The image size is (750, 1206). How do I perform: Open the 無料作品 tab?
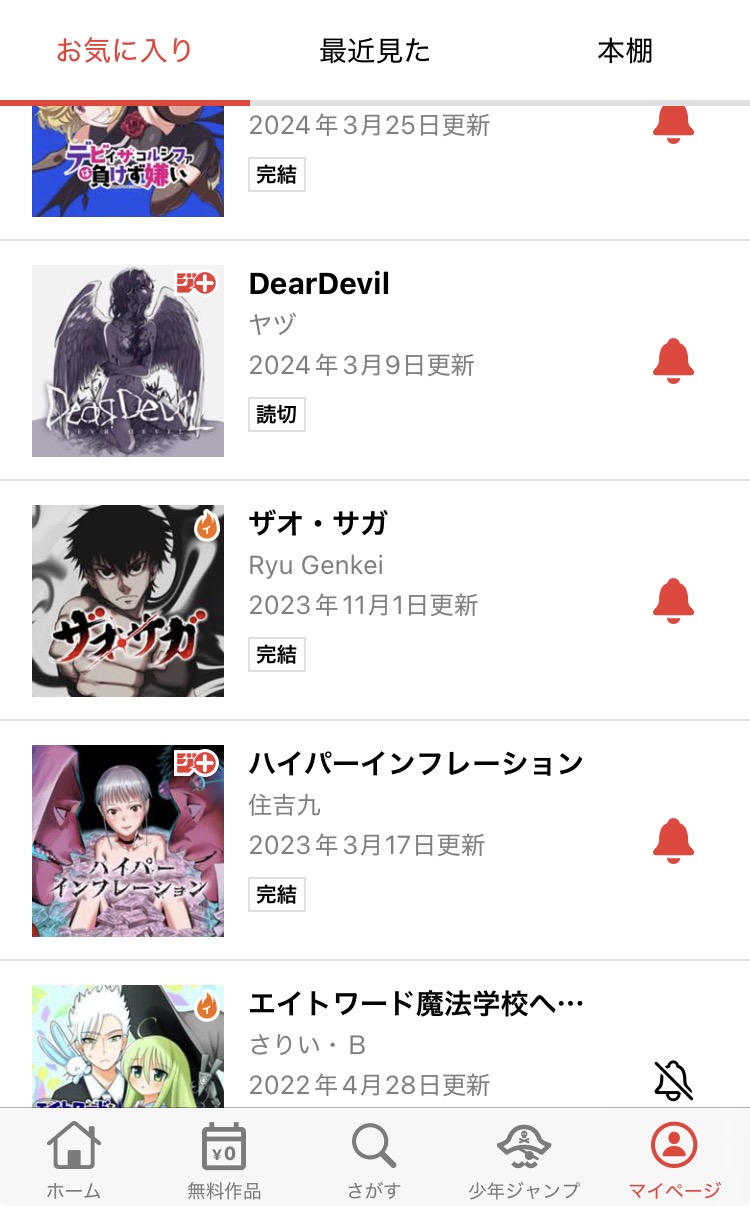[224, 1160]
